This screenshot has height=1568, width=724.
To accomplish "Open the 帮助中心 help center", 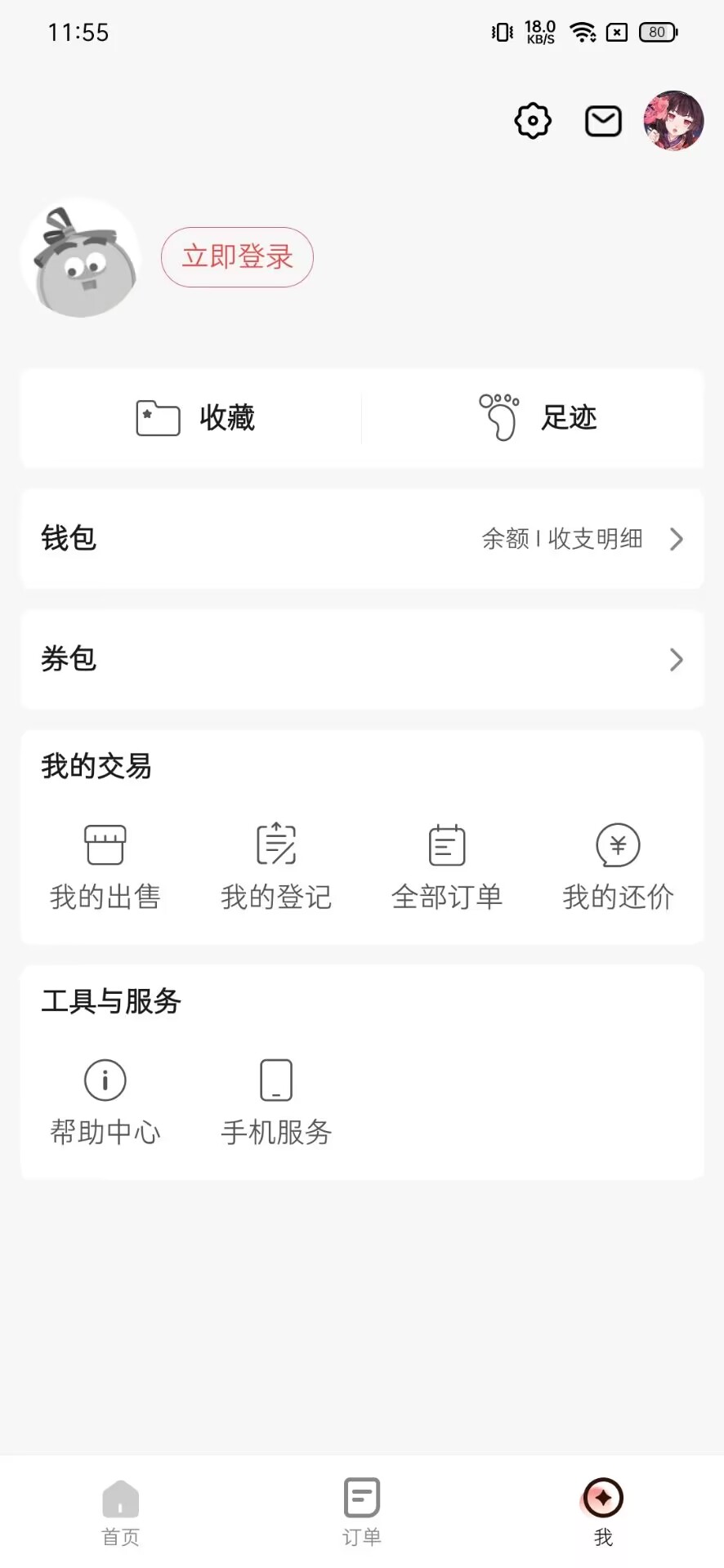I will (x=105, y=1101).
